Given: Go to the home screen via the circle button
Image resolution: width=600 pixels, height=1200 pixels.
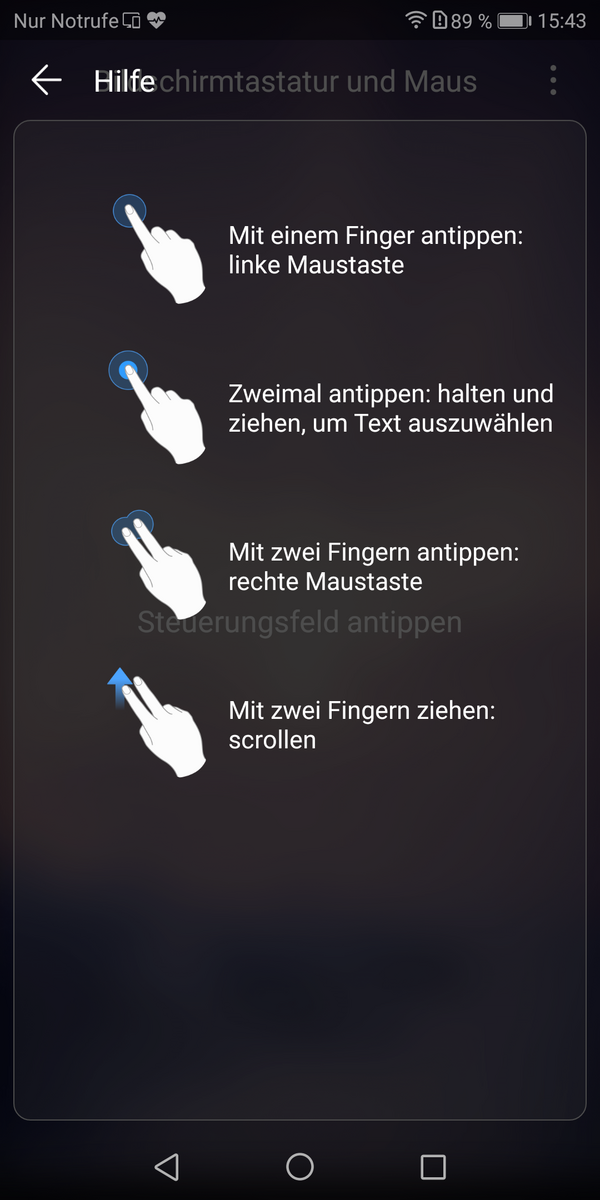Looking at the screenshot, I should point(300,1166).
